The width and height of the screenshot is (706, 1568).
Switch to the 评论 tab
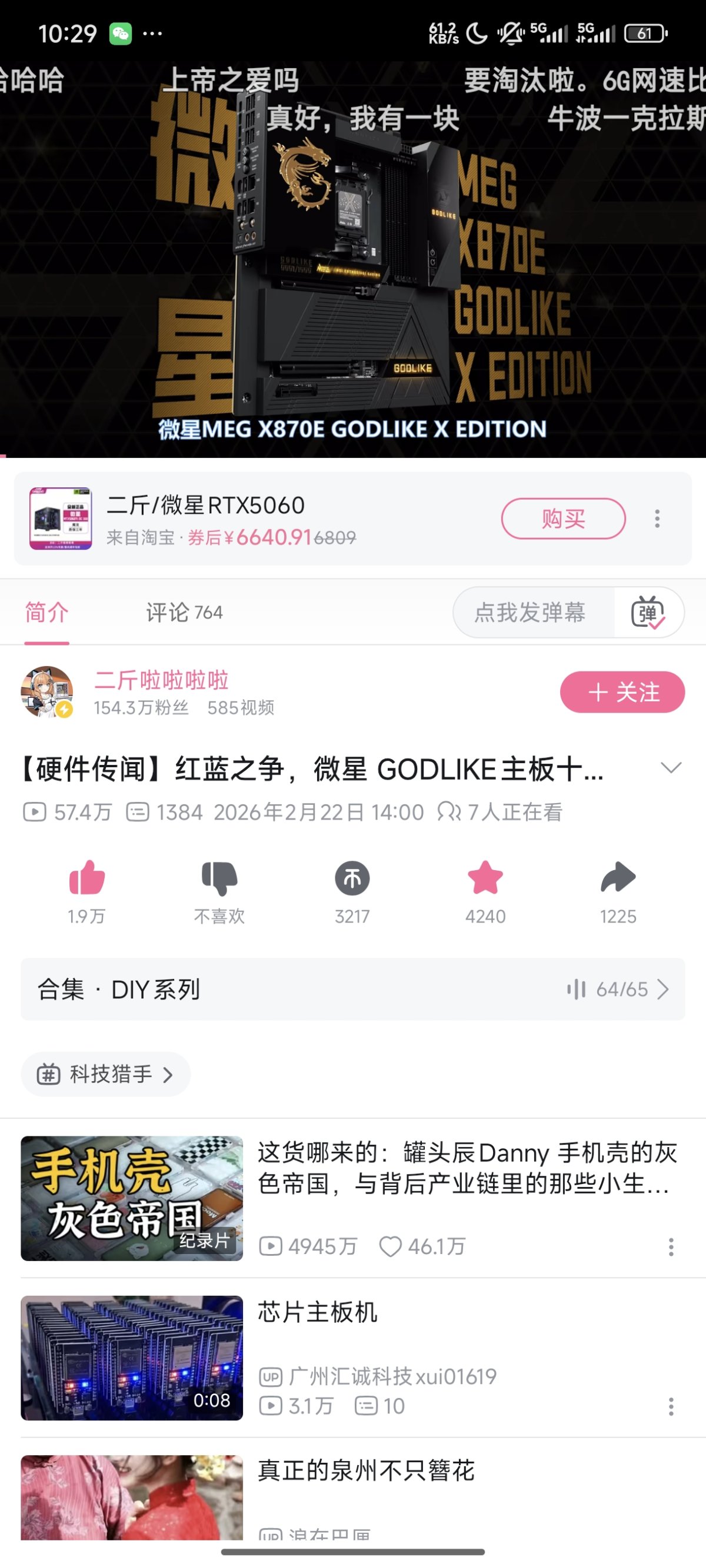coord(184,613)
